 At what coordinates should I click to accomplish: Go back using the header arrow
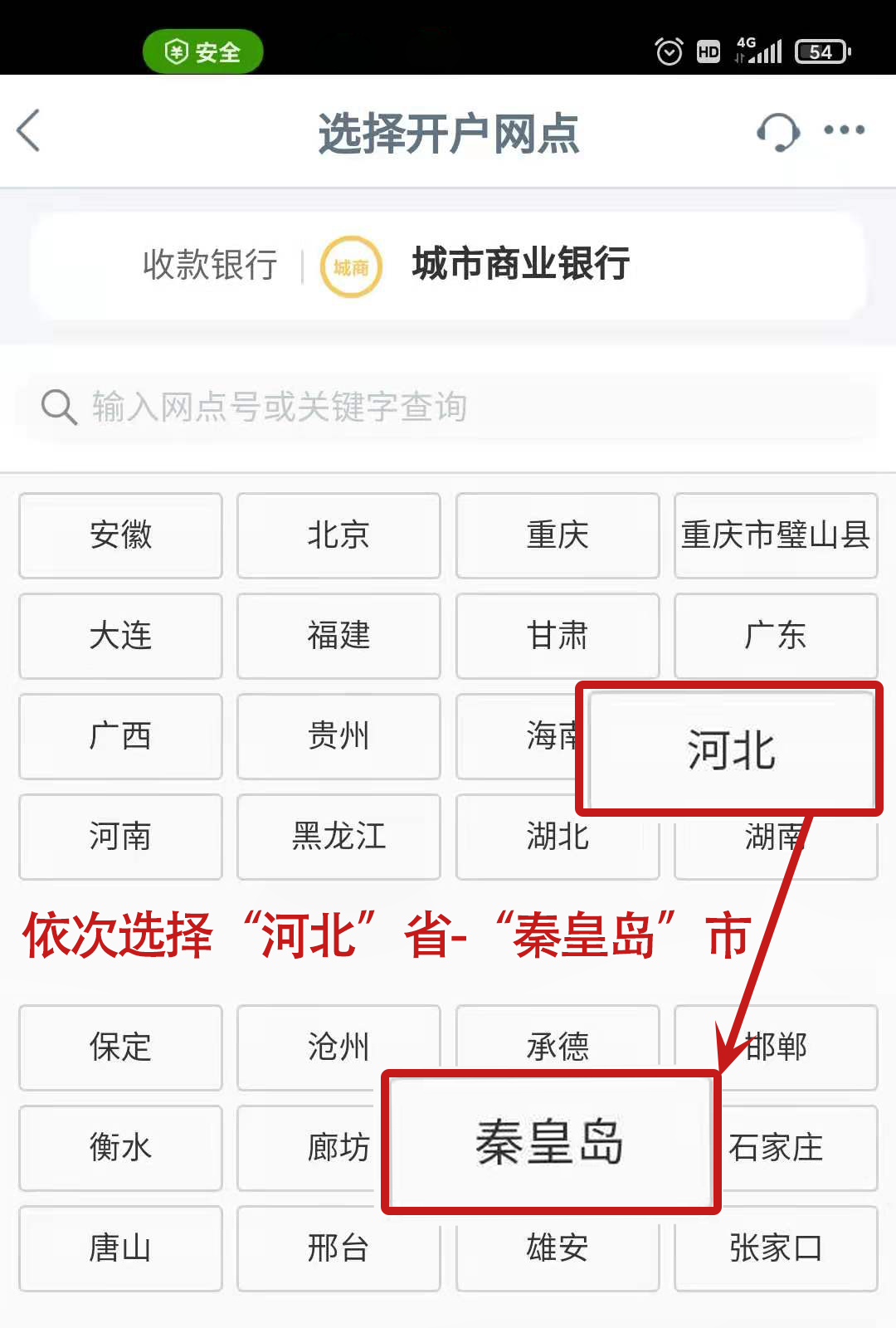click(29, 131)
